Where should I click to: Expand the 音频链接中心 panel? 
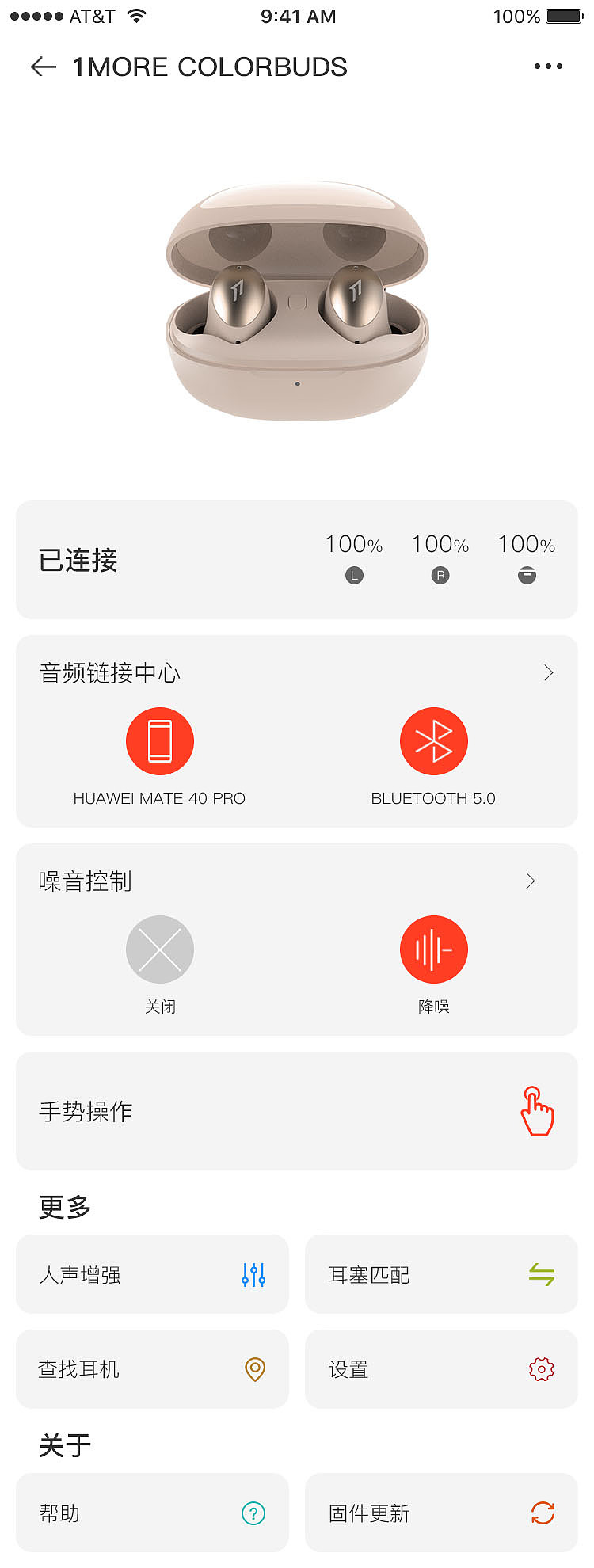[548, 672]
